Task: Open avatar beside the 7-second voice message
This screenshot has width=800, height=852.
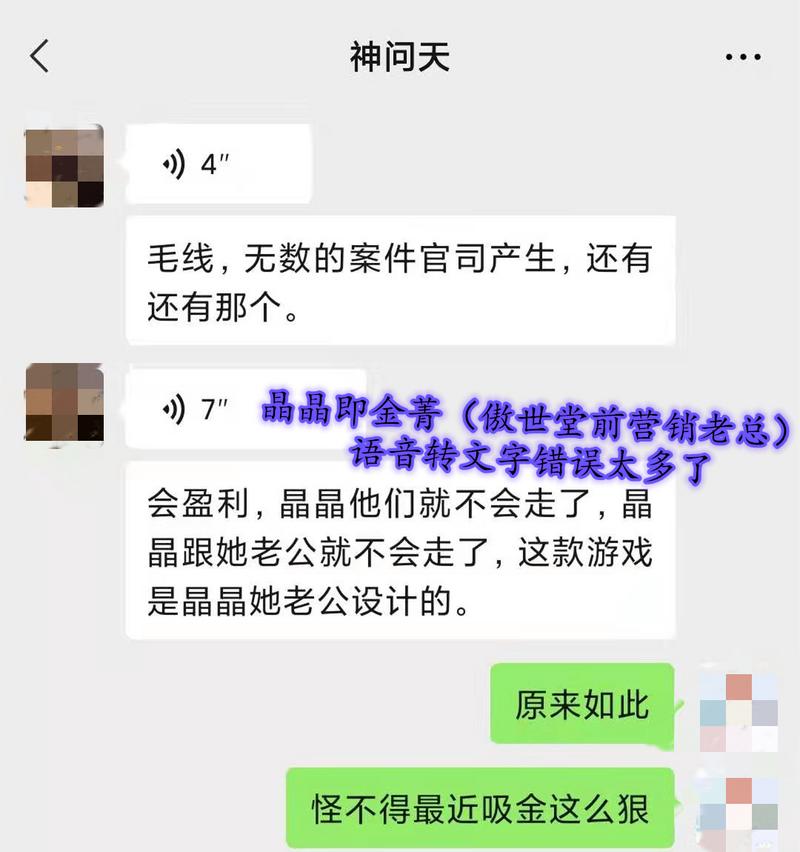Action: point(64,403)
